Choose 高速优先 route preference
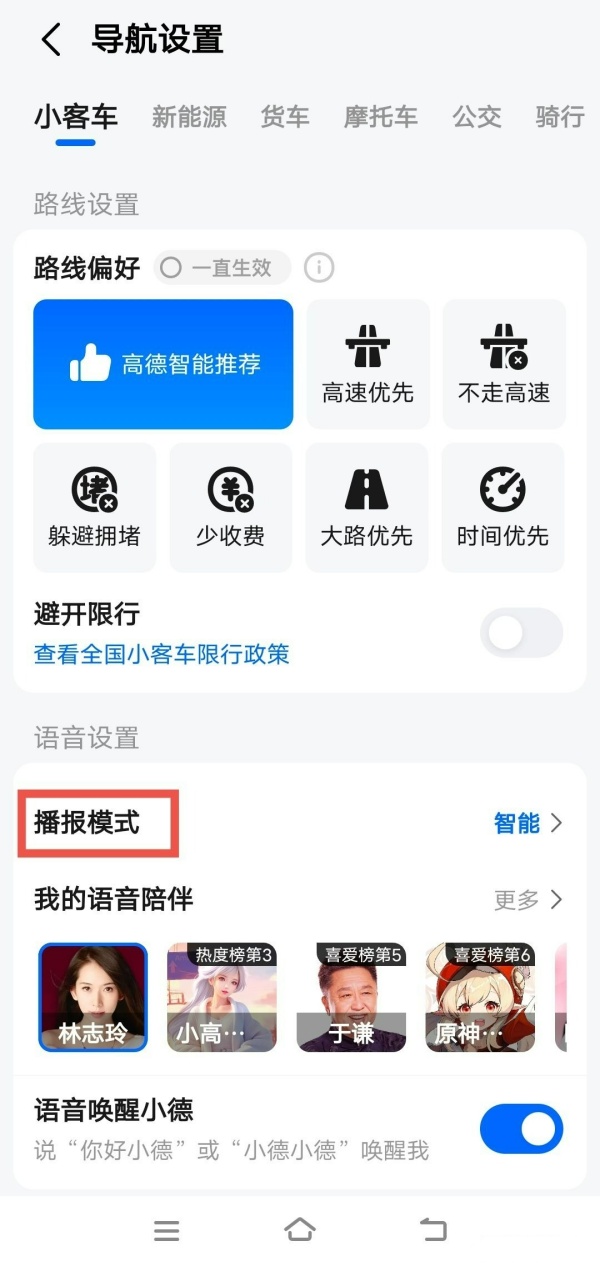 click(367, 364)
